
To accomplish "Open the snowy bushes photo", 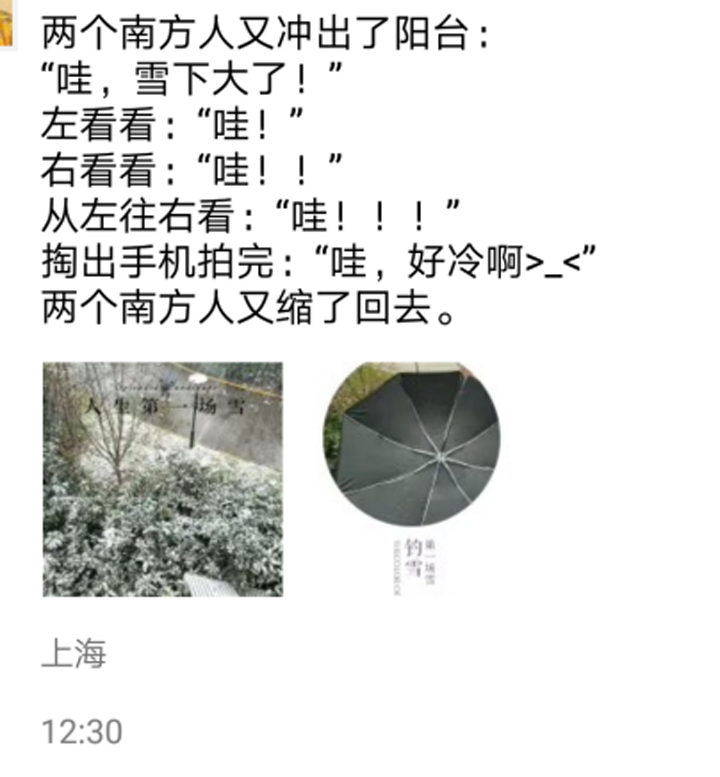I will [x=162, y=479].
